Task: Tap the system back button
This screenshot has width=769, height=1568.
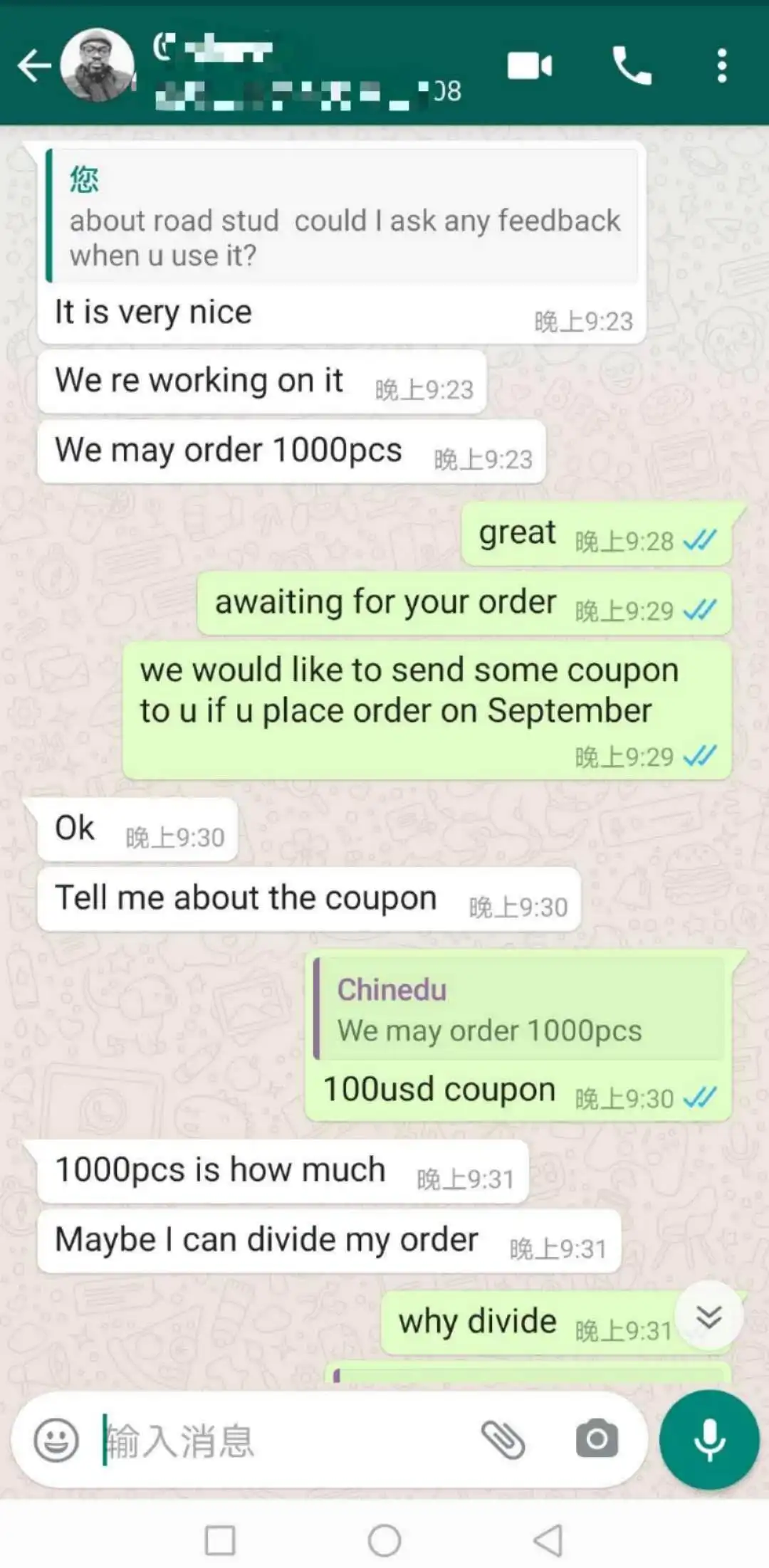Action: coord(548,1540)
